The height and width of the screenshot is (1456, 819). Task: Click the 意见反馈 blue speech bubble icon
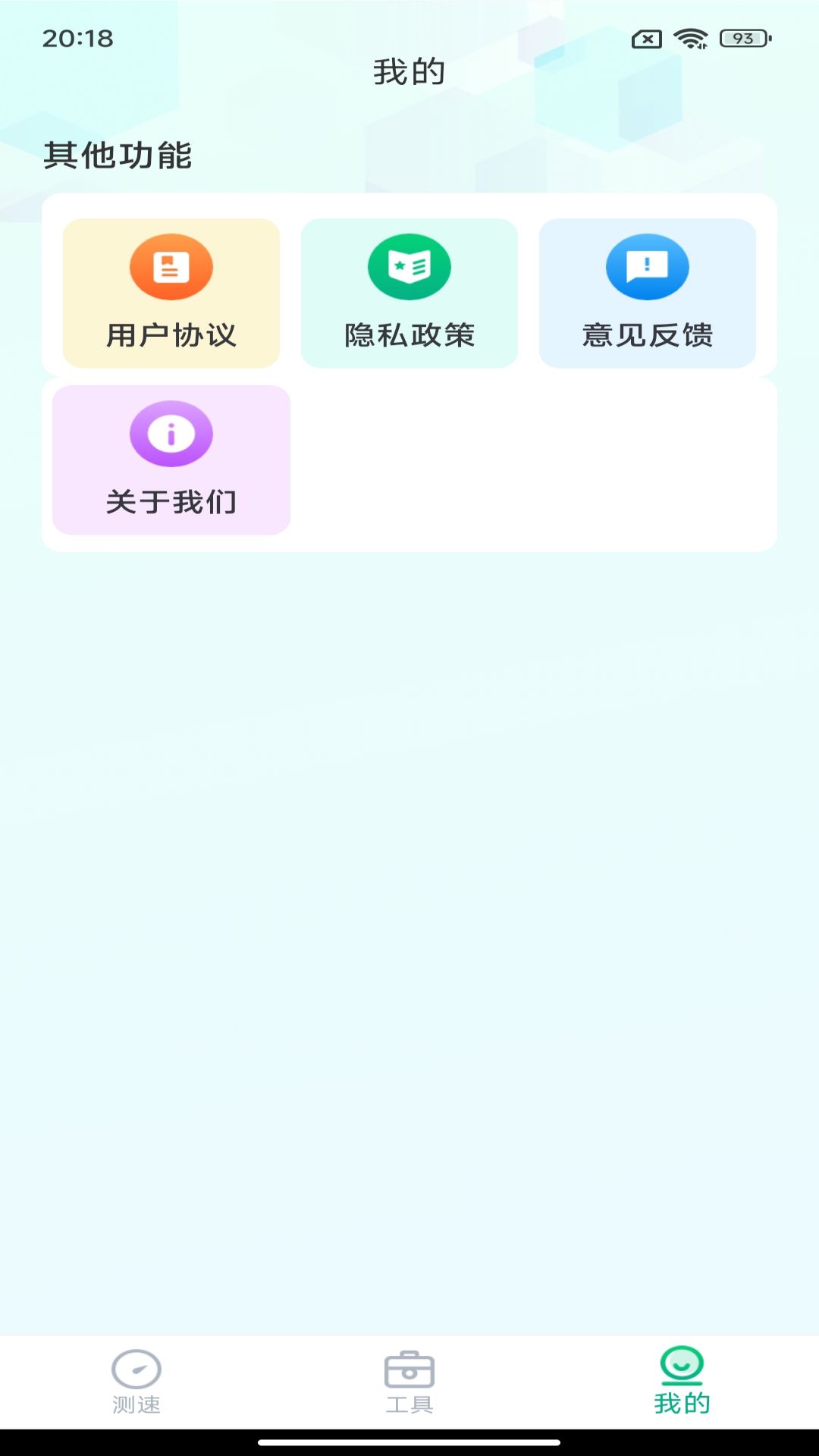(x=648, y=267)
